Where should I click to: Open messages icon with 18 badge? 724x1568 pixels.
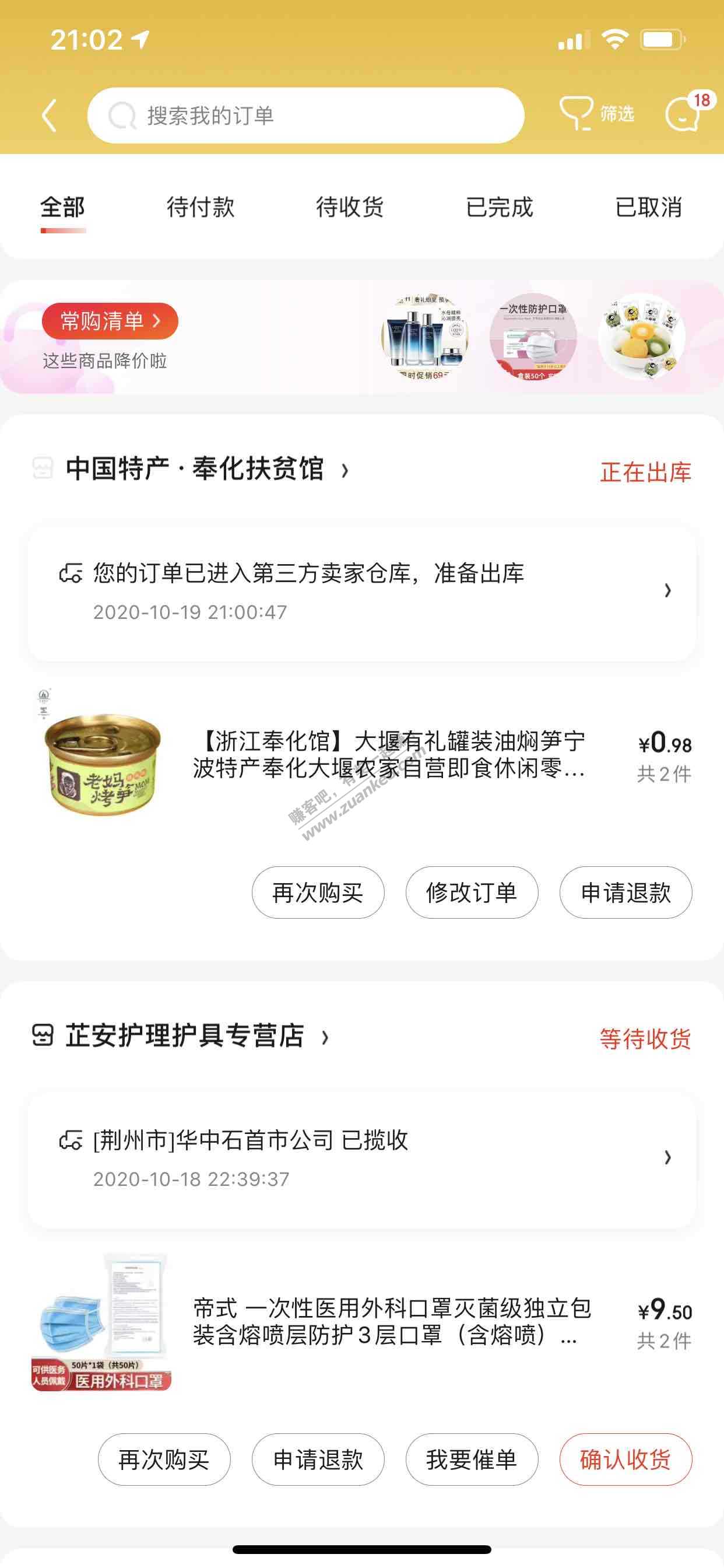[684, 114]
